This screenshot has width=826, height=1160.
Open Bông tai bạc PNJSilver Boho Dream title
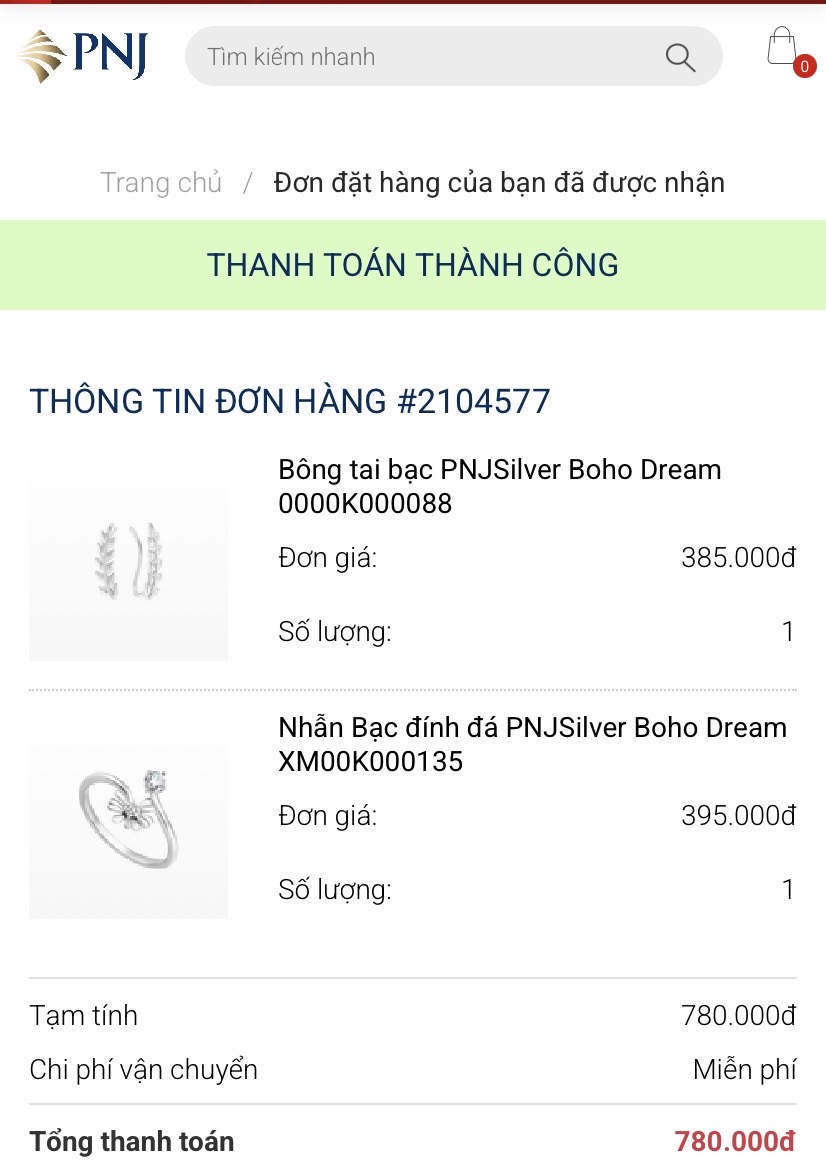pos(499,486)
